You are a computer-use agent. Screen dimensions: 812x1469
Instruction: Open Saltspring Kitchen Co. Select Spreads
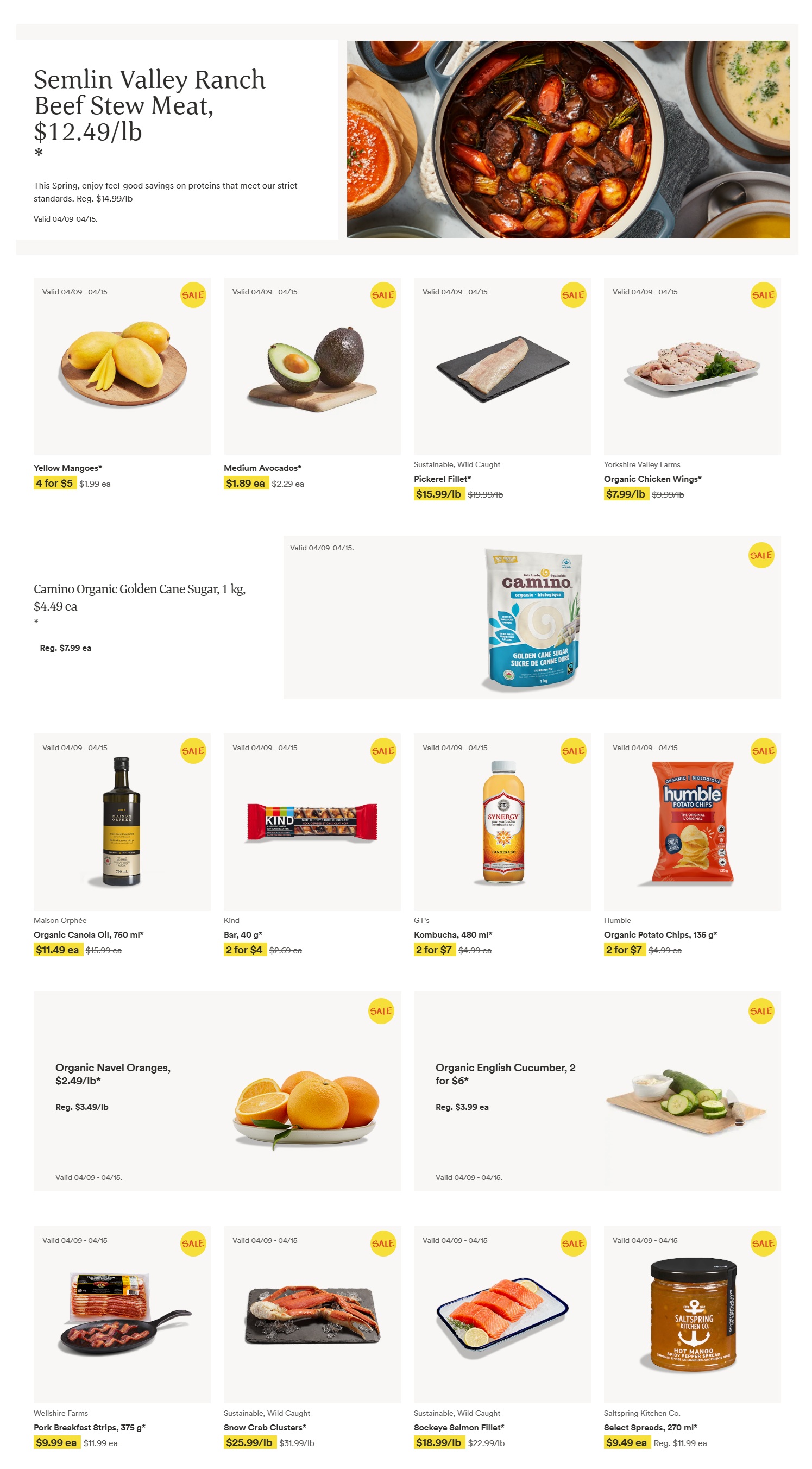(x=693, y=1338)
